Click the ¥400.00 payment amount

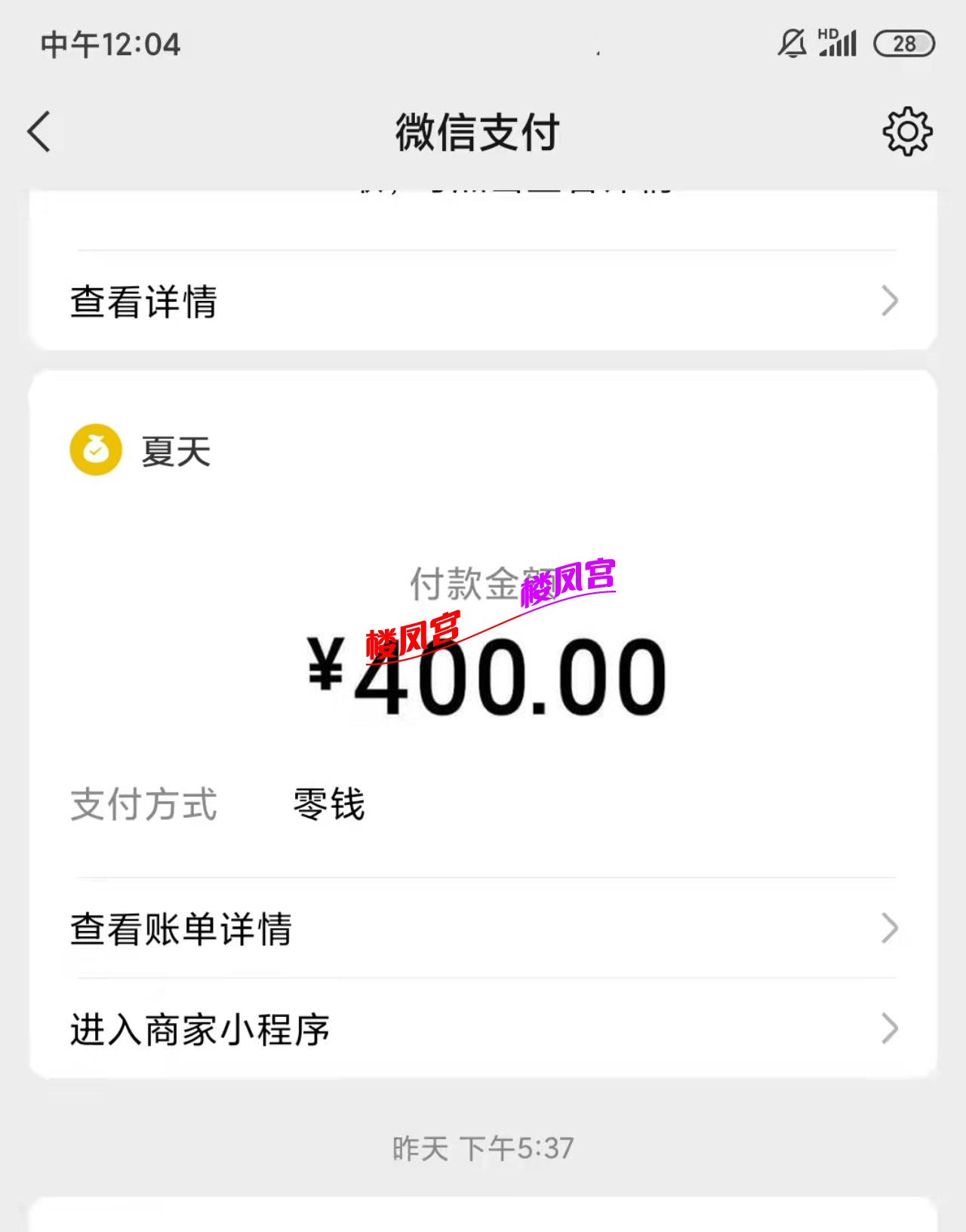[483, 675]
